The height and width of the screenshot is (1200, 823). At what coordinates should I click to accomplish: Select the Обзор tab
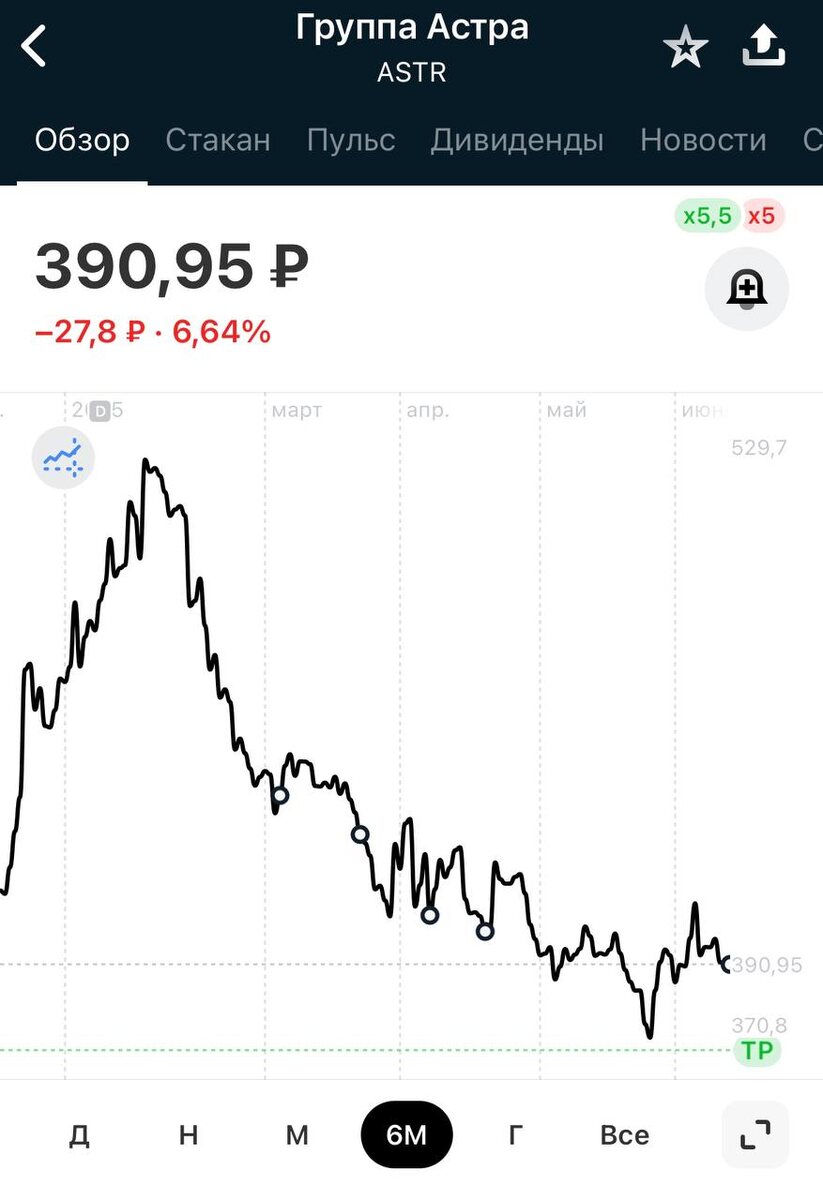click(x=82, y=140)
